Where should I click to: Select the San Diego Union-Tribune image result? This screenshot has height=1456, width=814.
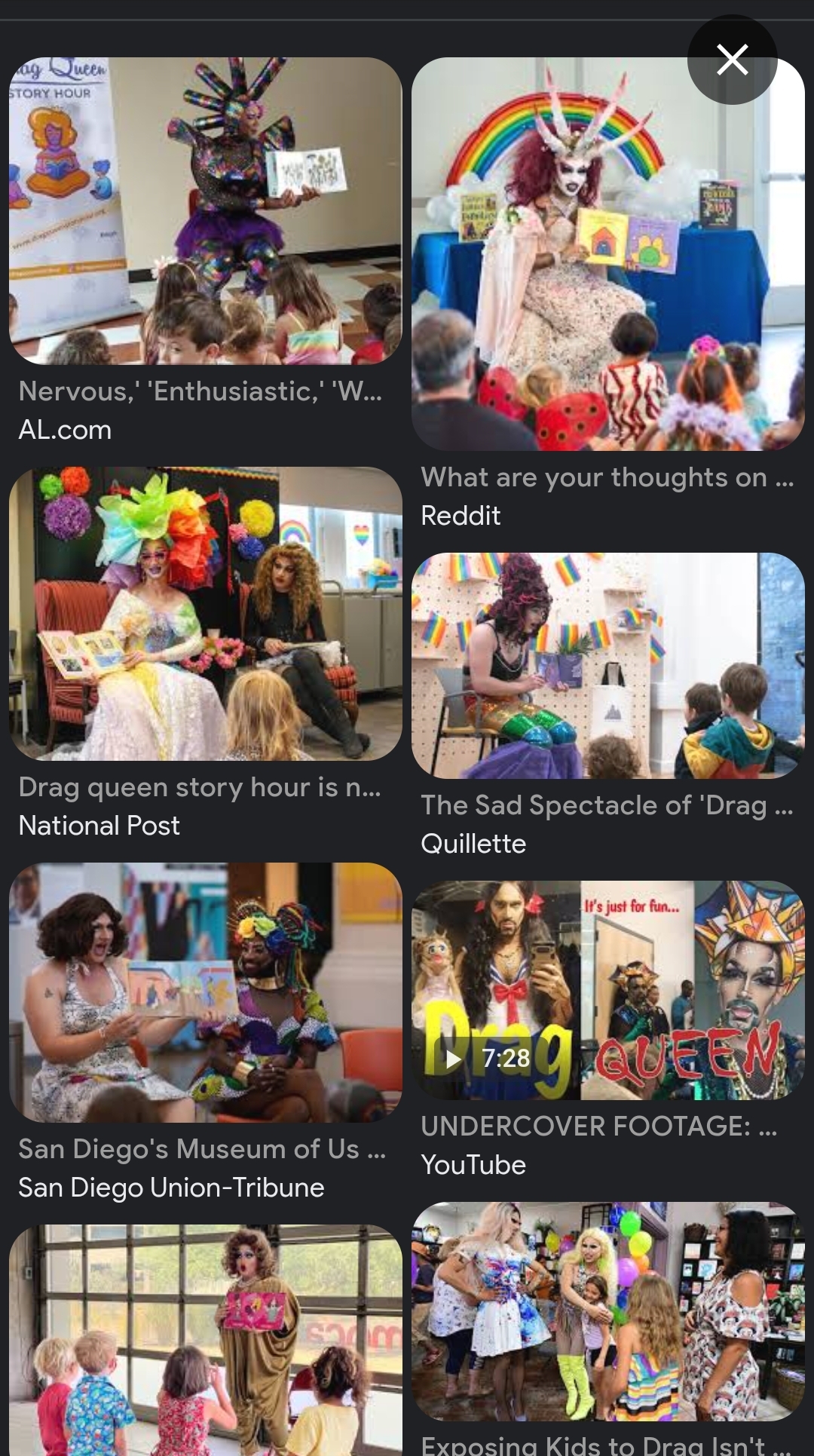[x=205, y=992]
